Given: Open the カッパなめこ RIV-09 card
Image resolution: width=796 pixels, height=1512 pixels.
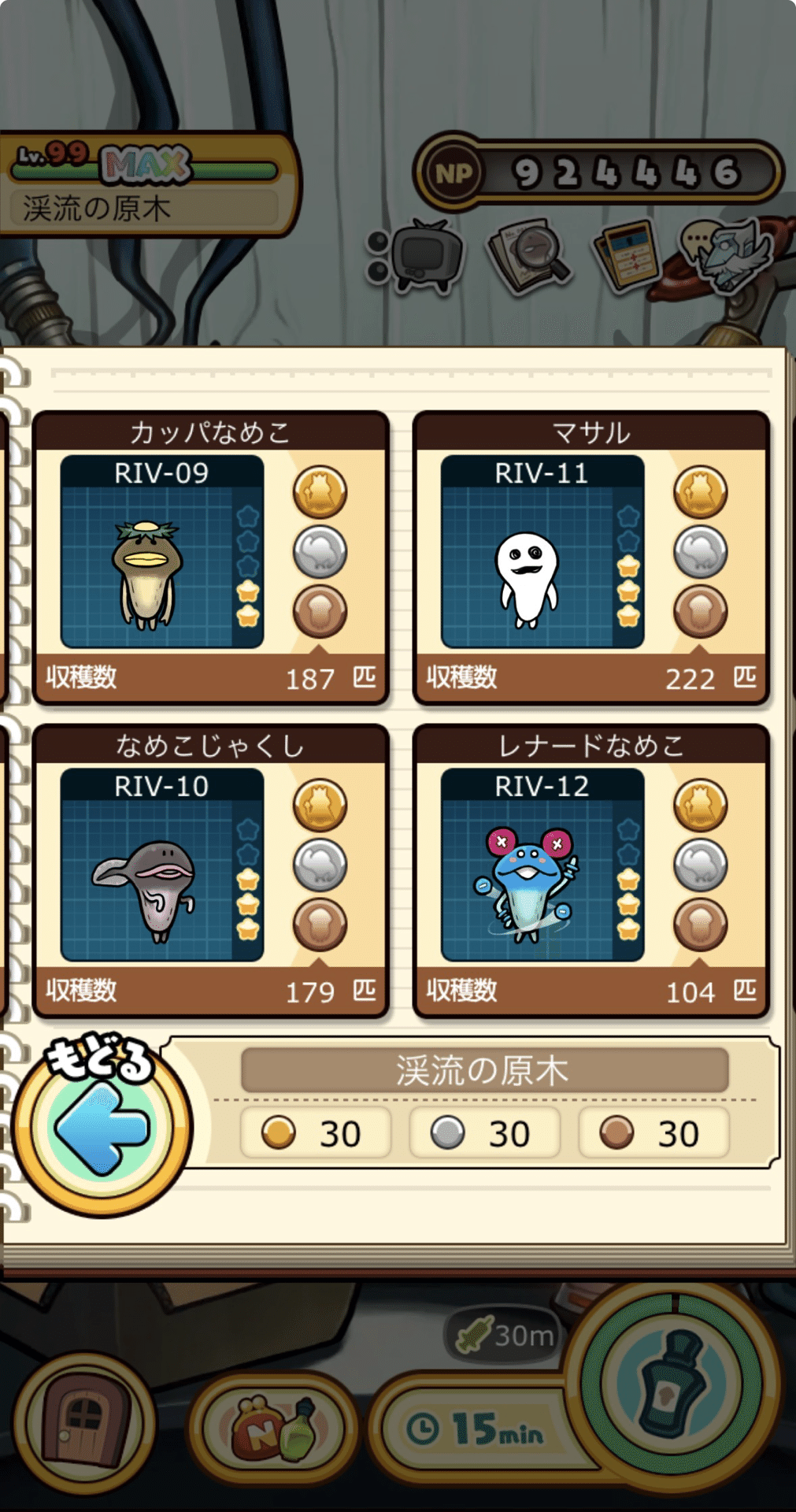Looking at the screenshot, I should 210,558.
